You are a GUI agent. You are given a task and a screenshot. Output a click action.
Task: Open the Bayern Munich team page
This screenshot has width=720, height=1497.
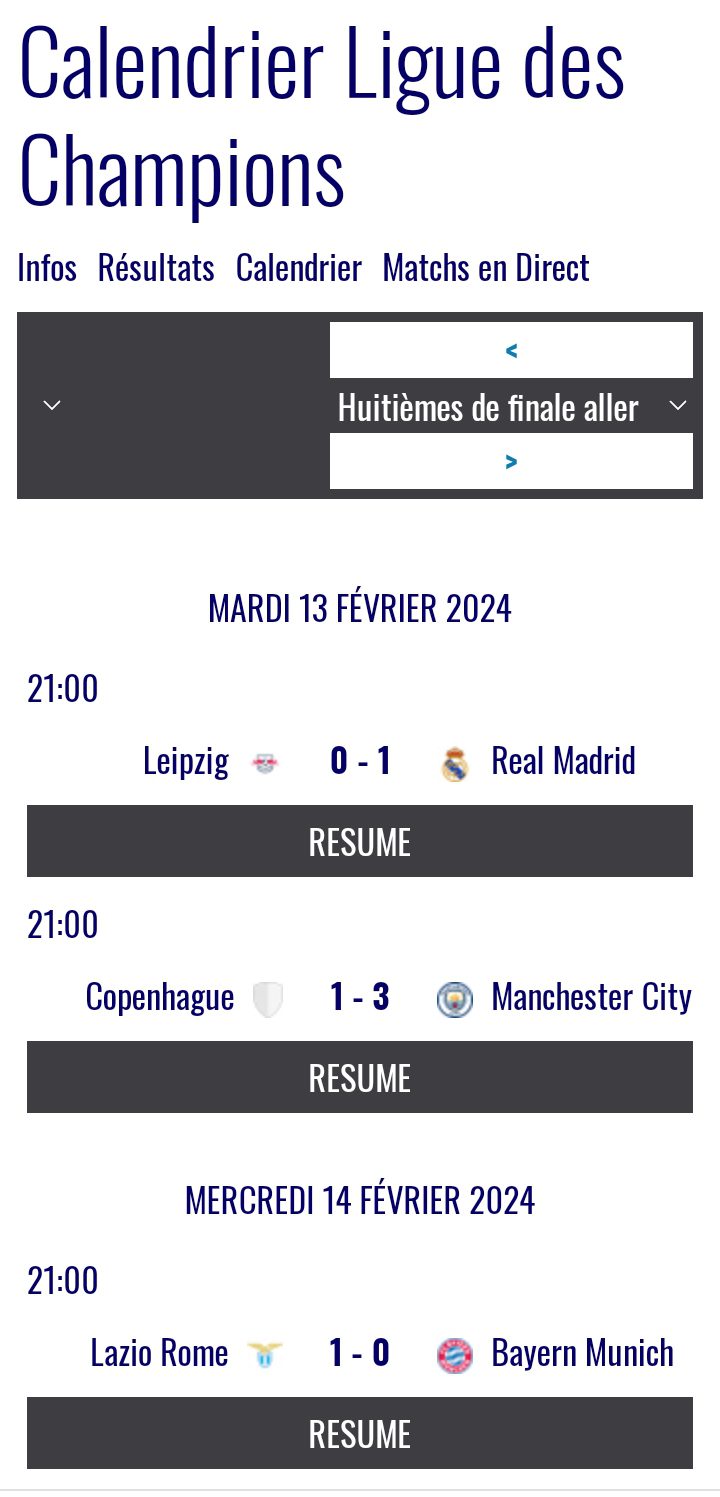click(582, 1354)
